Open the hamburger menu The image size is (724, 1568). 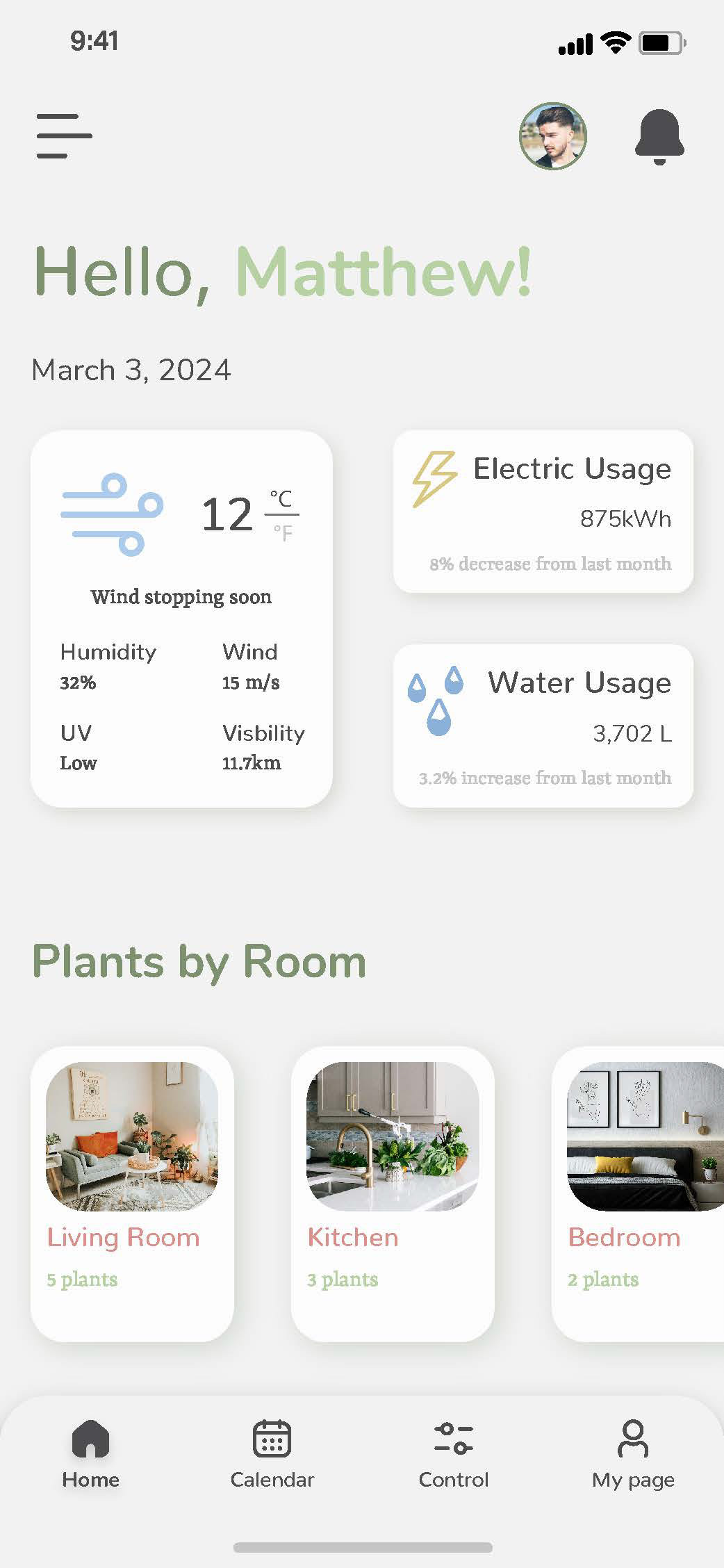pyautogui.click(x=64, y=136)
